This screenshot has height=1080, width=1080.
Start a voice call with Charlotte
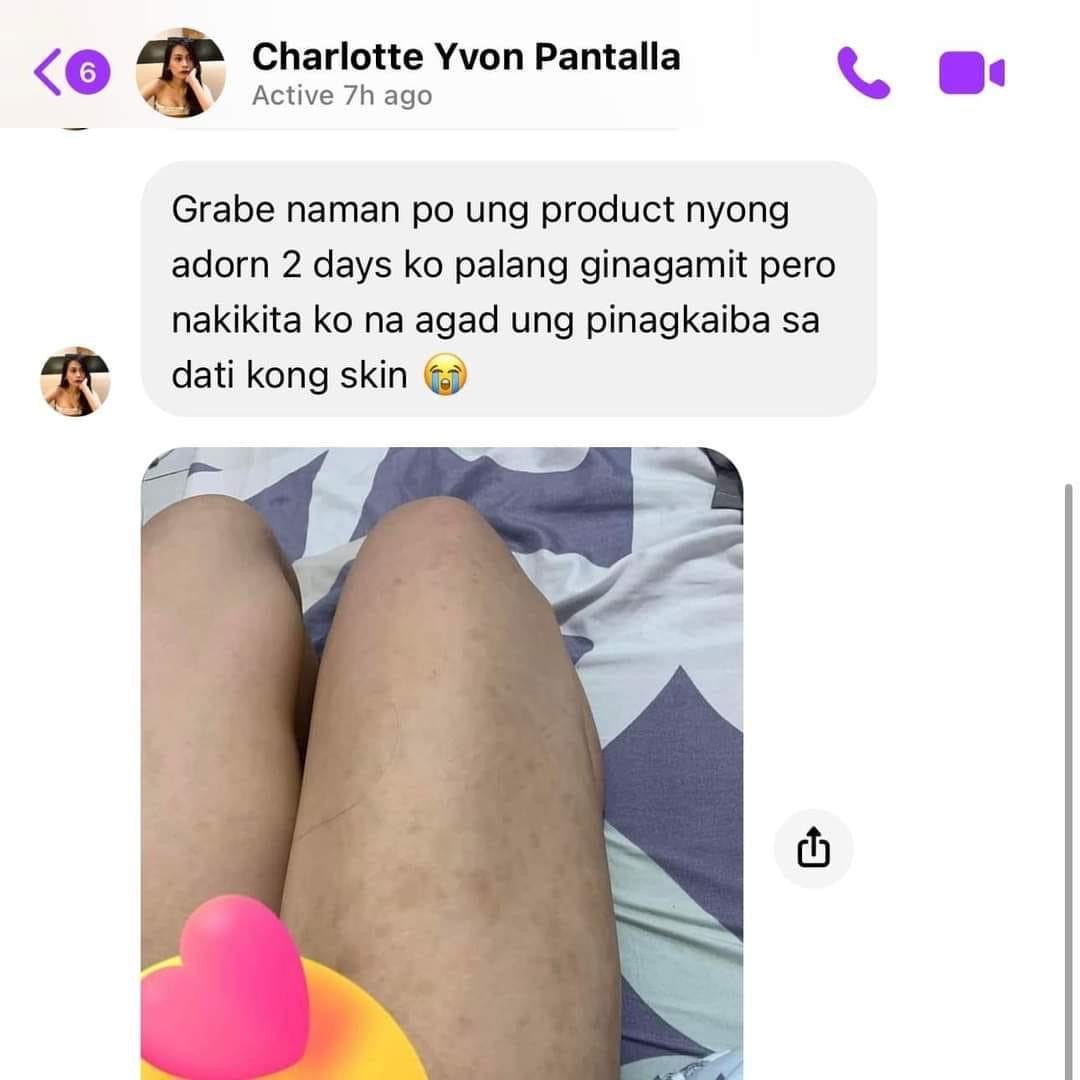pos(863,73)
